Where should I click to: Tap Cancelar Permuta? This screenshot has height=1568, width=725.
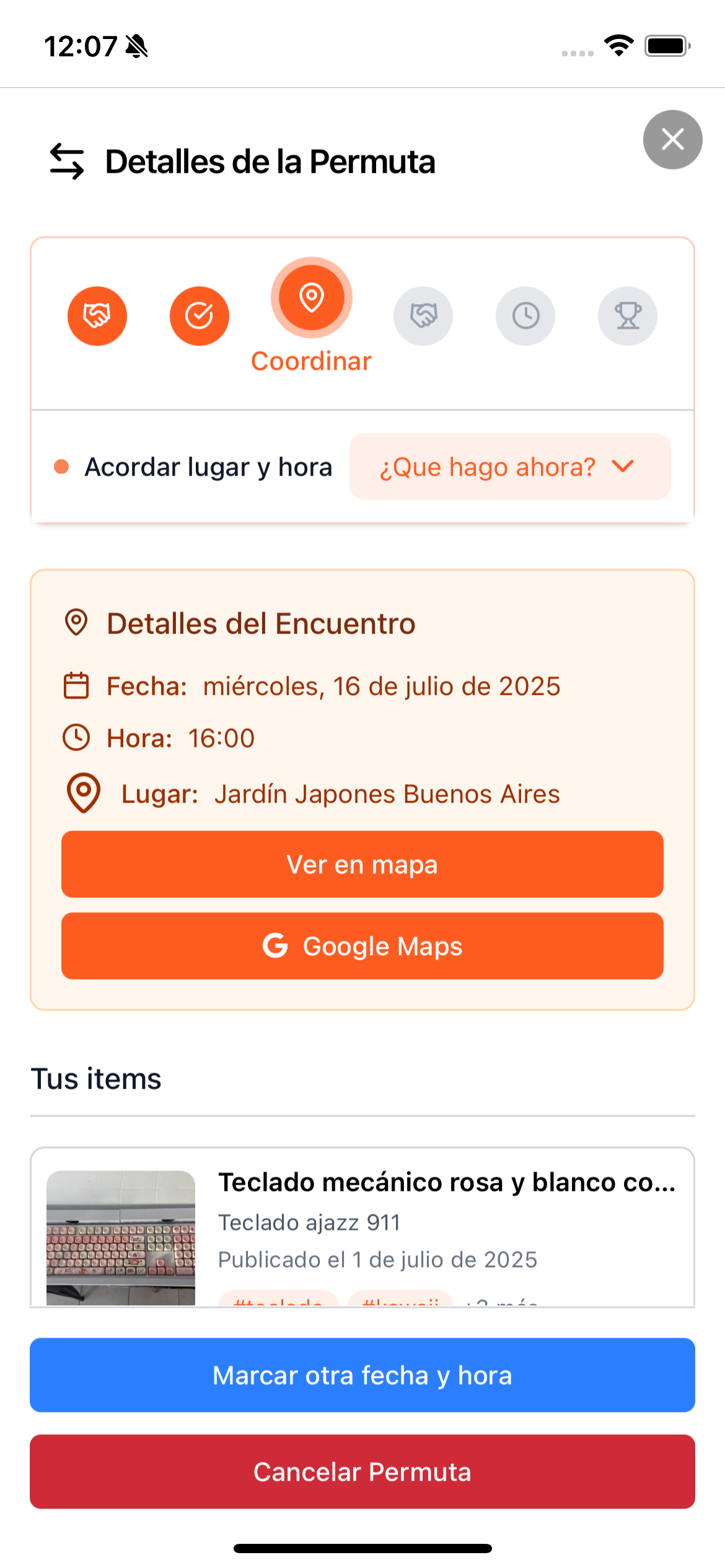(362, 1471)
